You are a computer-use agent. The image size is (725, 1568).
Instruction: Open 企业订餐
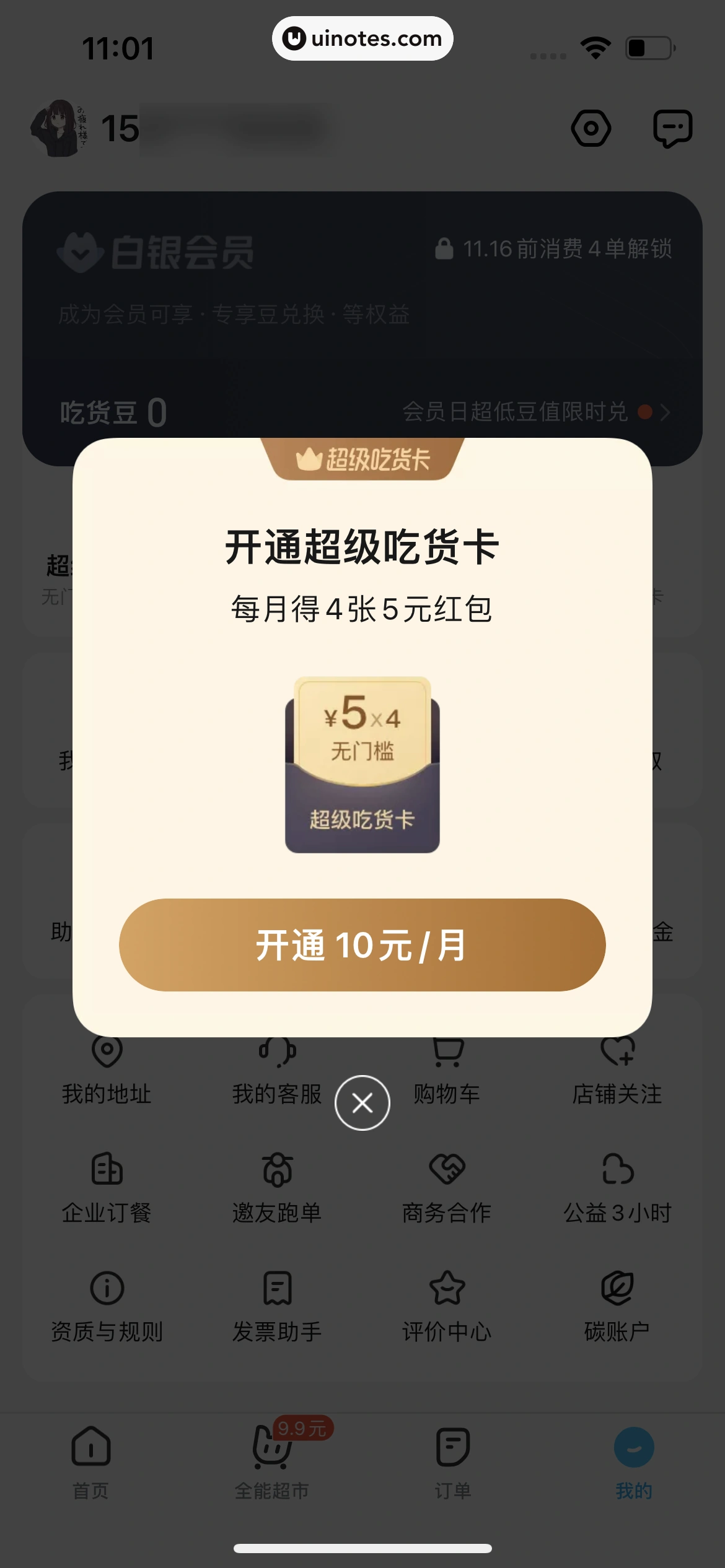107,1188
